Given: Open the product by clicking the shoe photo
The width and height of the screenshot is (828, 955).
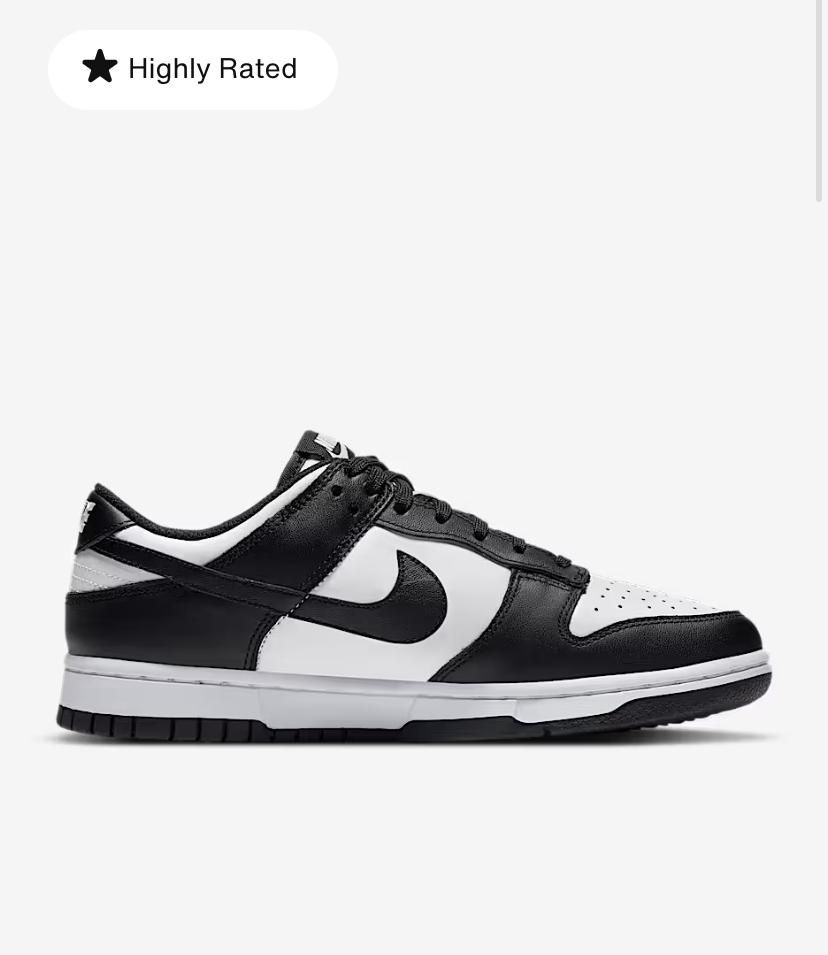Looking at the screenshot, I should [410, 580].
